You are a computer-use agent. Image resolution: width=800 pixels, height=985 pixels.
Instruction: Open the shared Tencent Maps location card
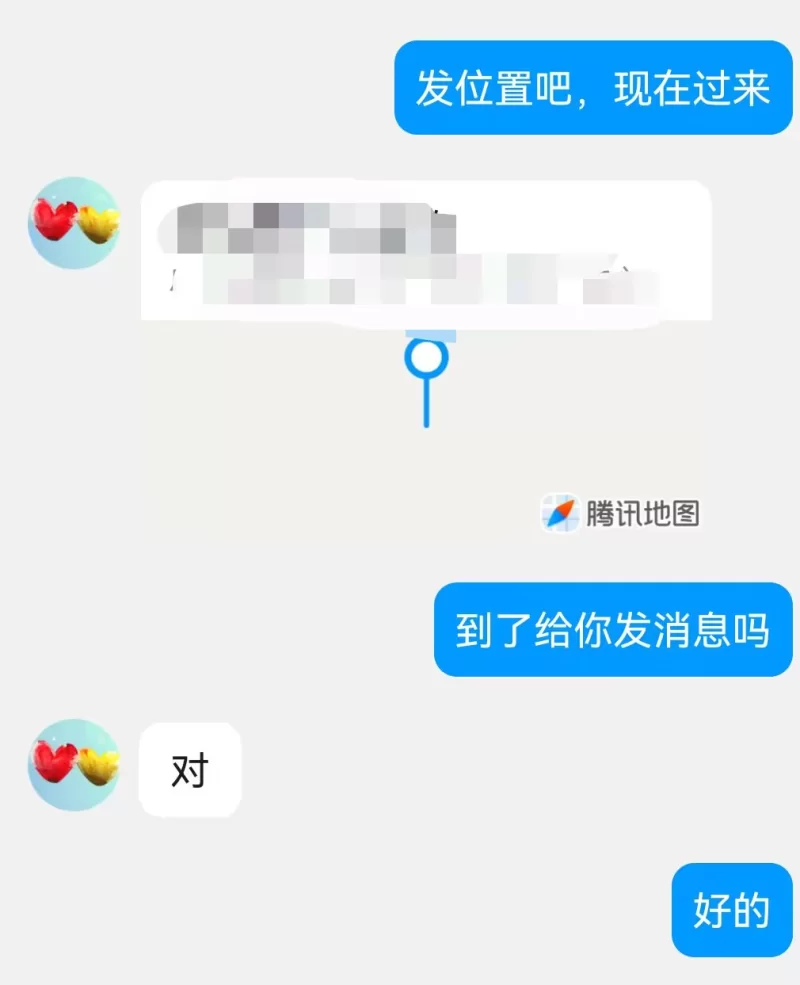425,400
